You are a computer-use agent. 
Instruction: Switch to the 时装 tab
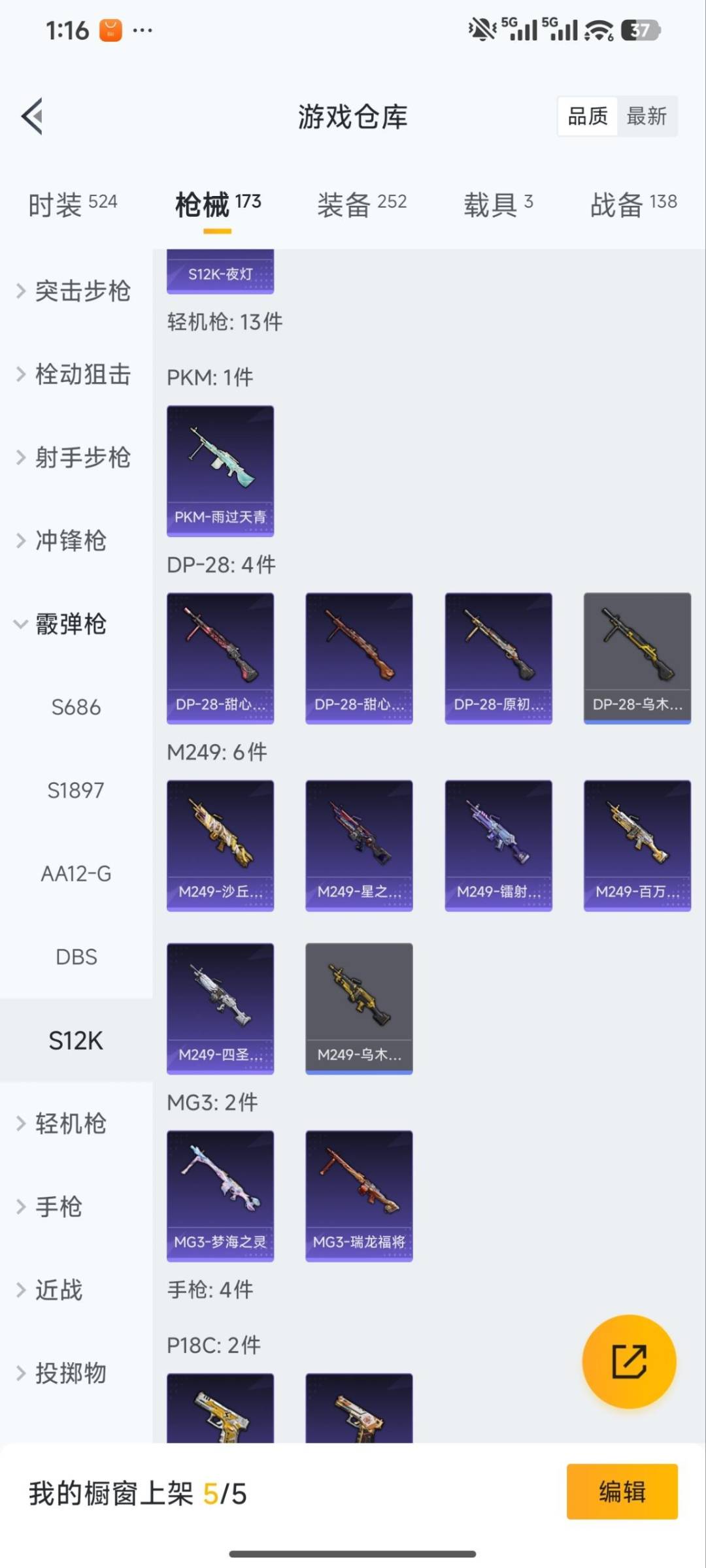click(72, 204)
